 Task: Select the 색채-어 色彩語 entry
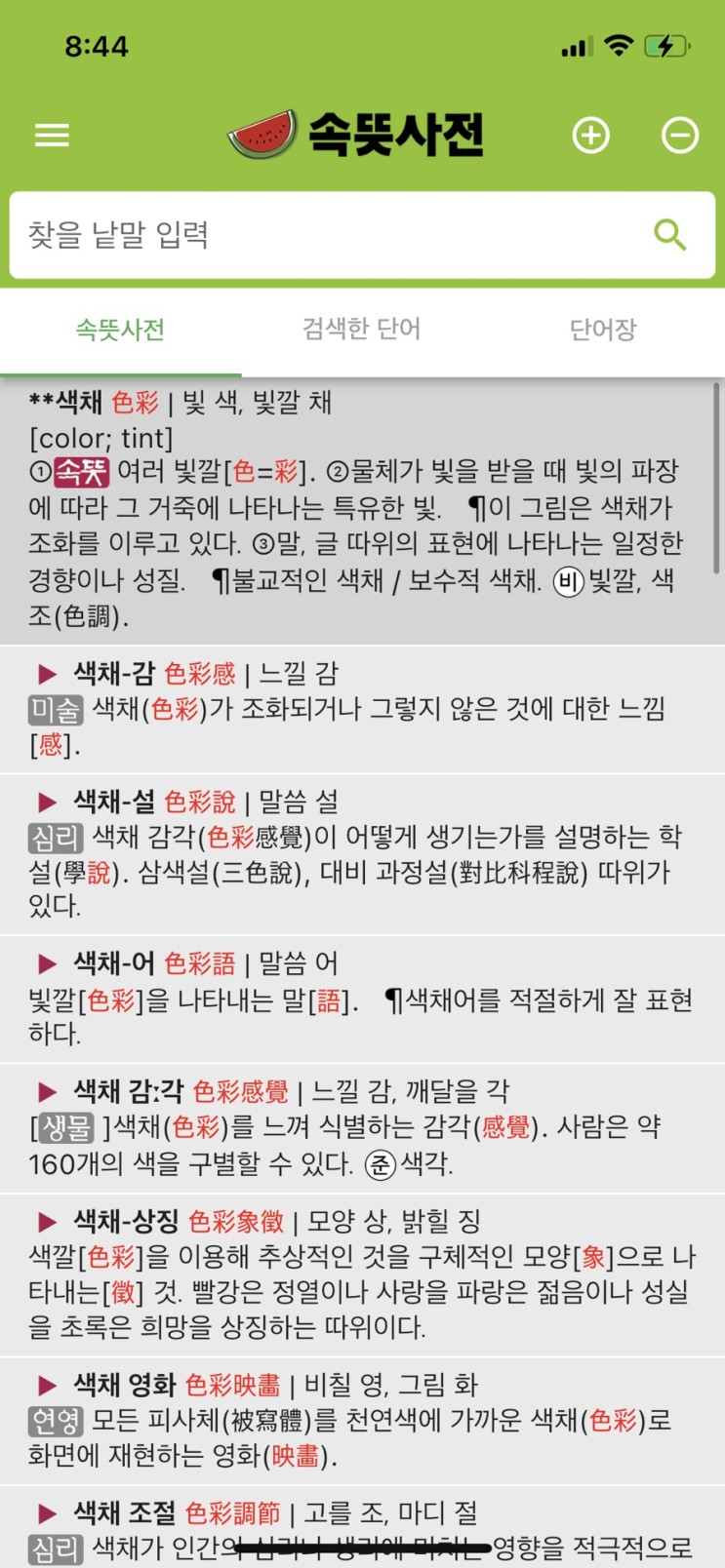(x=362, y=999)
